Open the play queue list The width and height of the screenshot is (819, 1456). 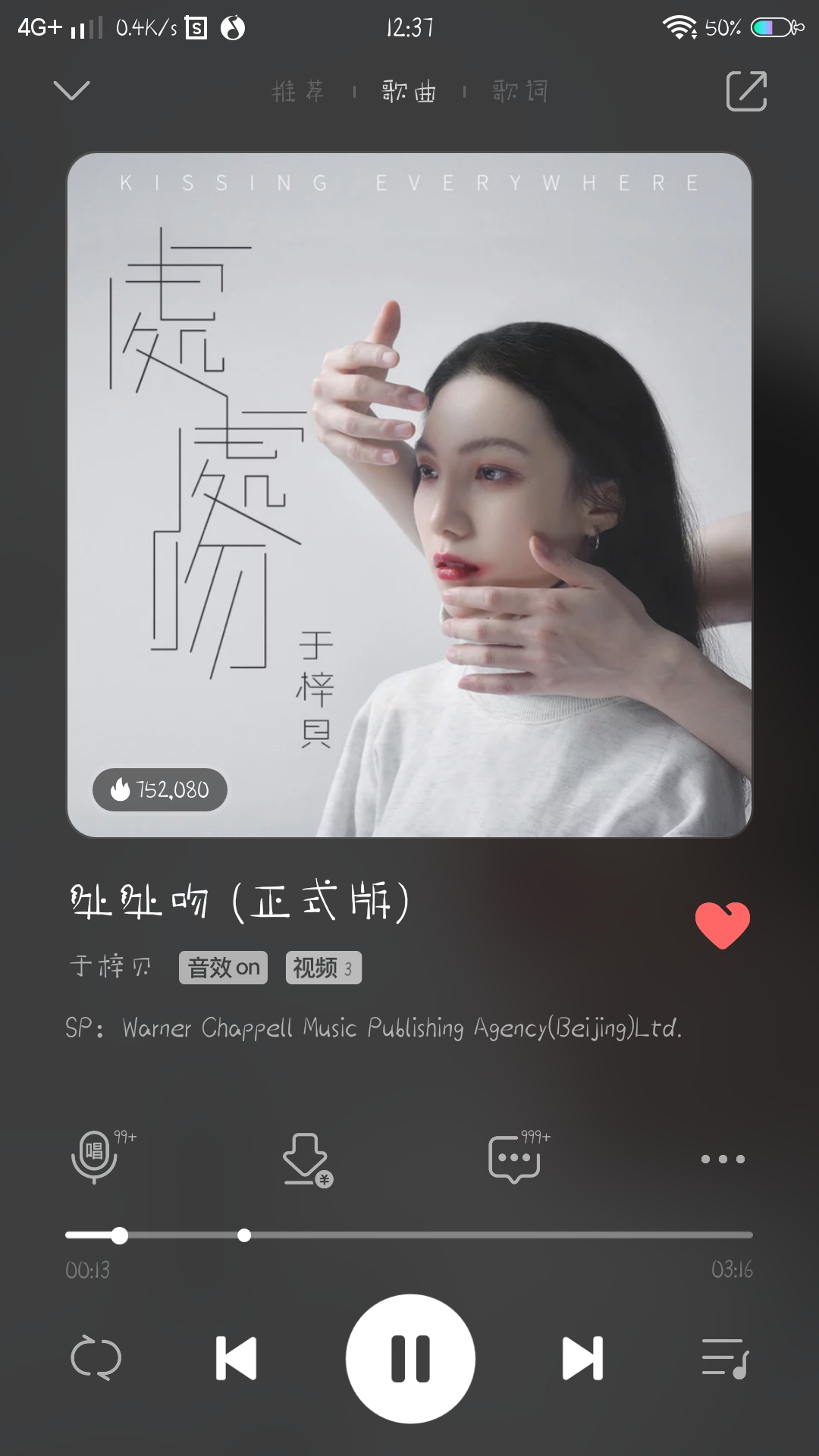click(x=725, y=1358)
